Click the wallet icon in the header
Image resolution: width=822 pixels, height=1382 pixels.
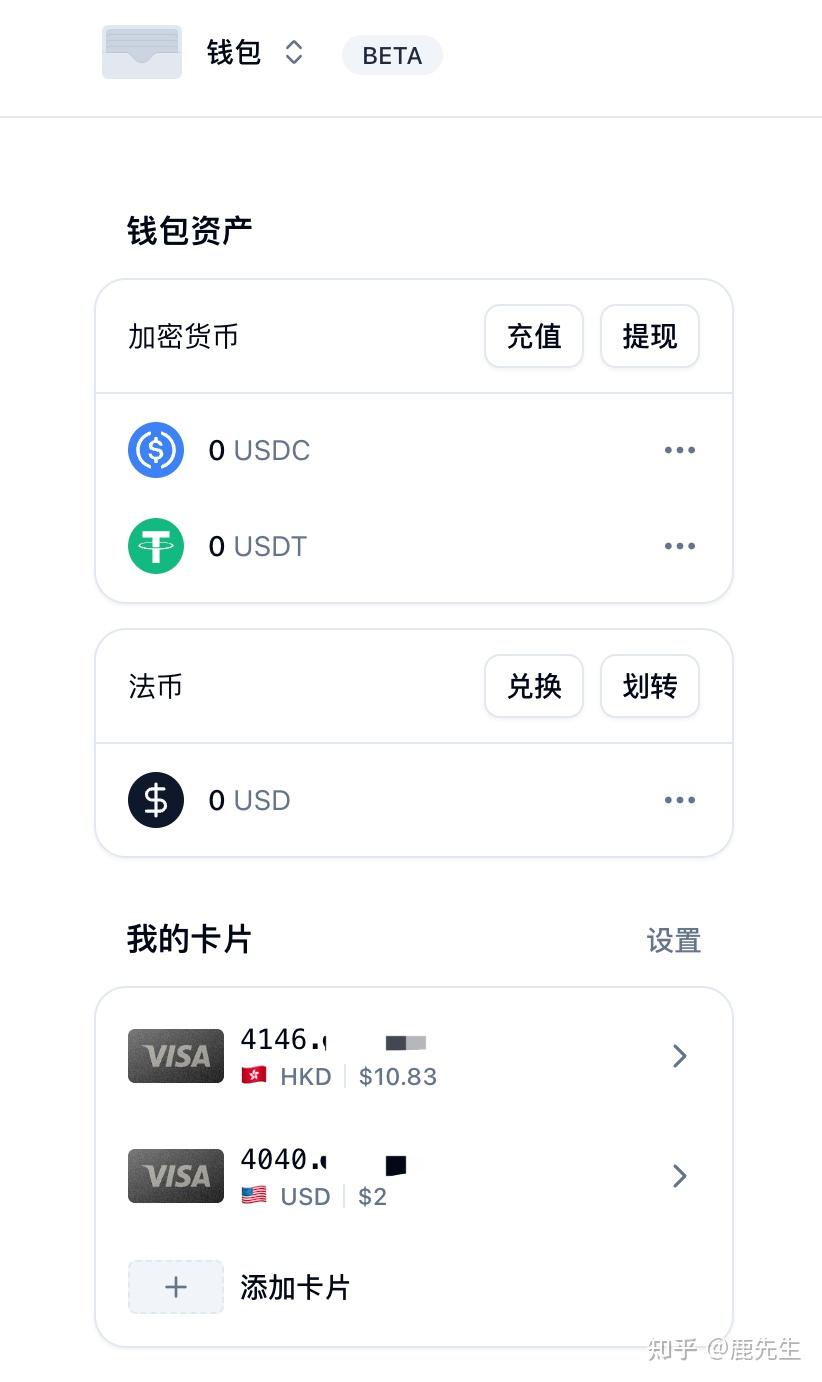click(x=141, y=52)
